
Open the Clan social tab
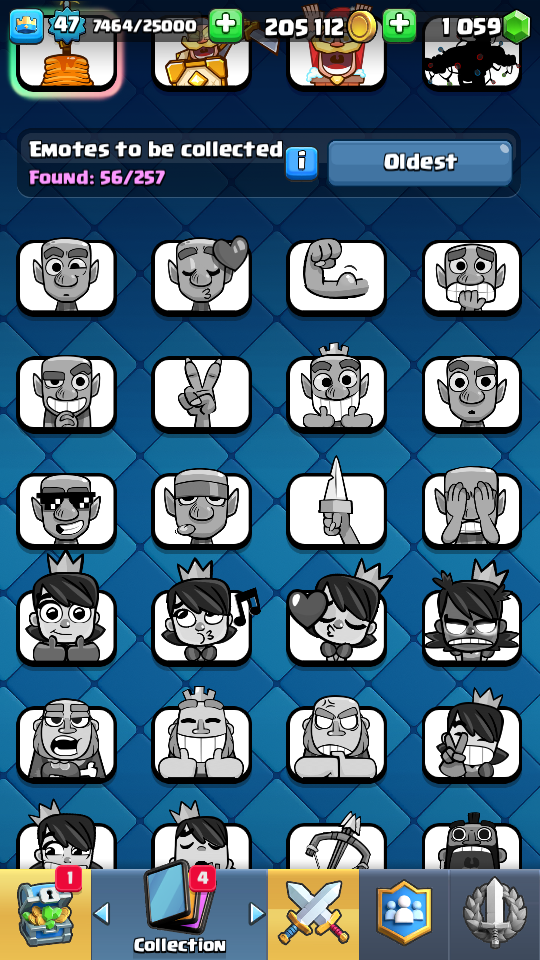point(404,913)
